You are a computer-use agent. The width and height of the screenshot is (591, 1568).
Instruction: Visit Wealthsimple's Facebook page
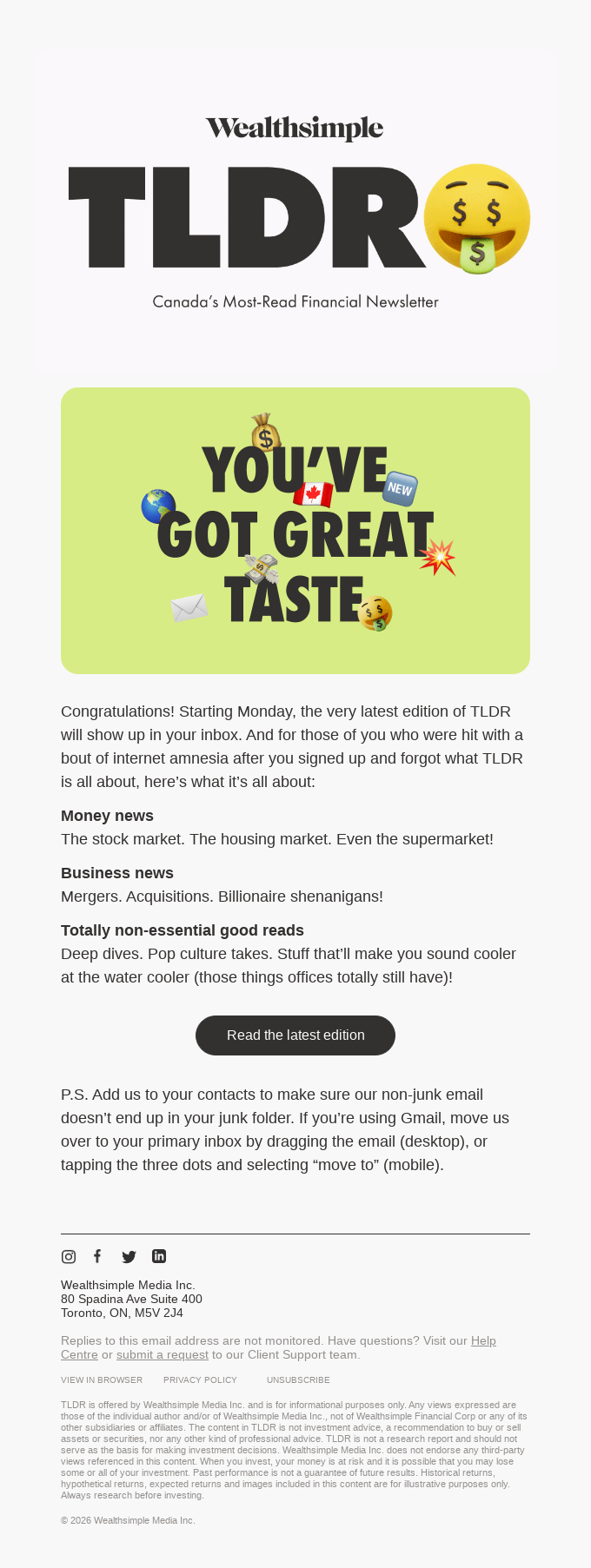point(97,1256)
